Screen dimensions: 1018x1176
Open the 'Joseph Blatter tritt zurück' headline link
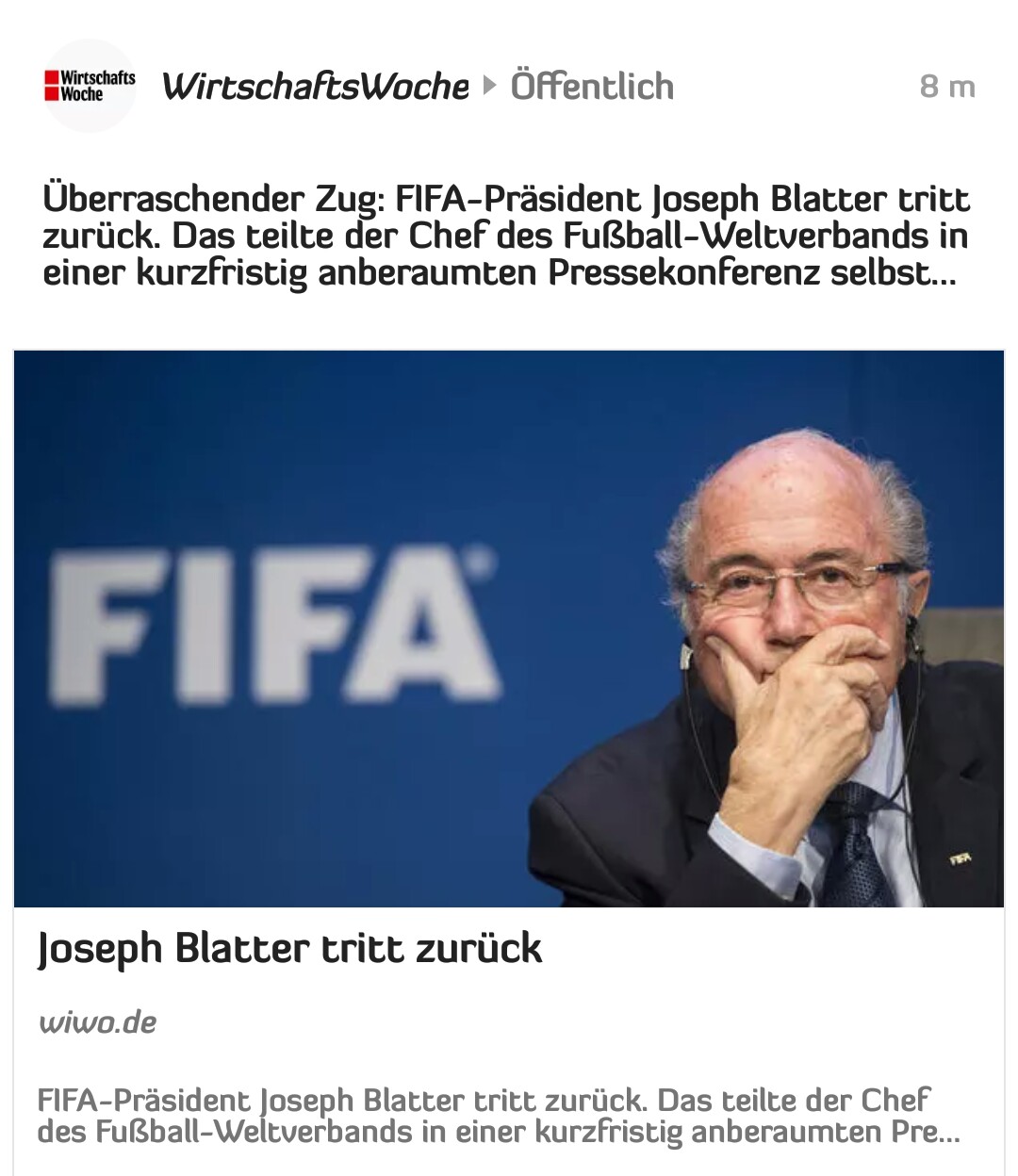coord(289,948)
